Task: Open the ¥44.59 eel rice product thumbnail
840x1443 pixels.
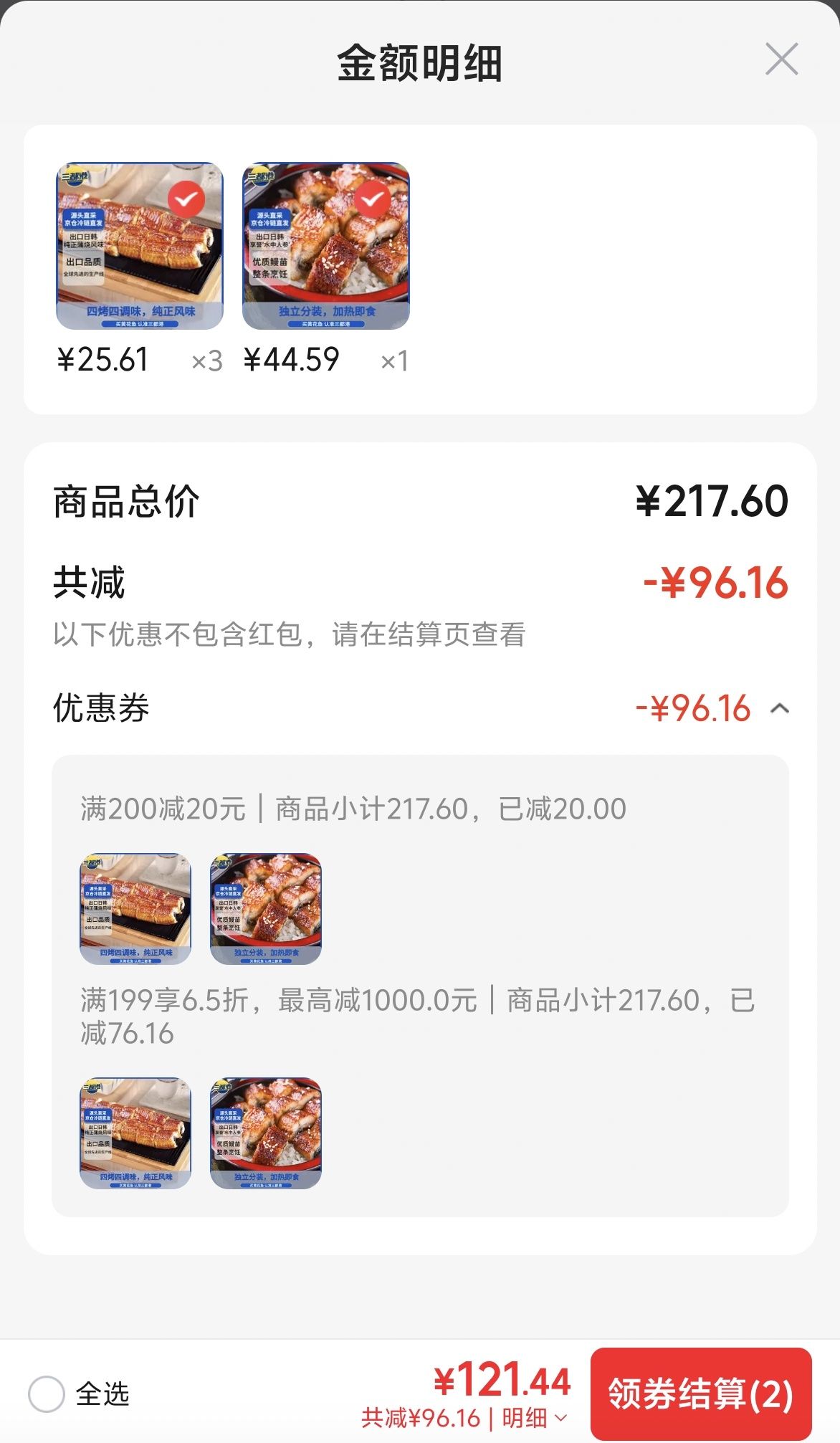Action: point(326,246)
